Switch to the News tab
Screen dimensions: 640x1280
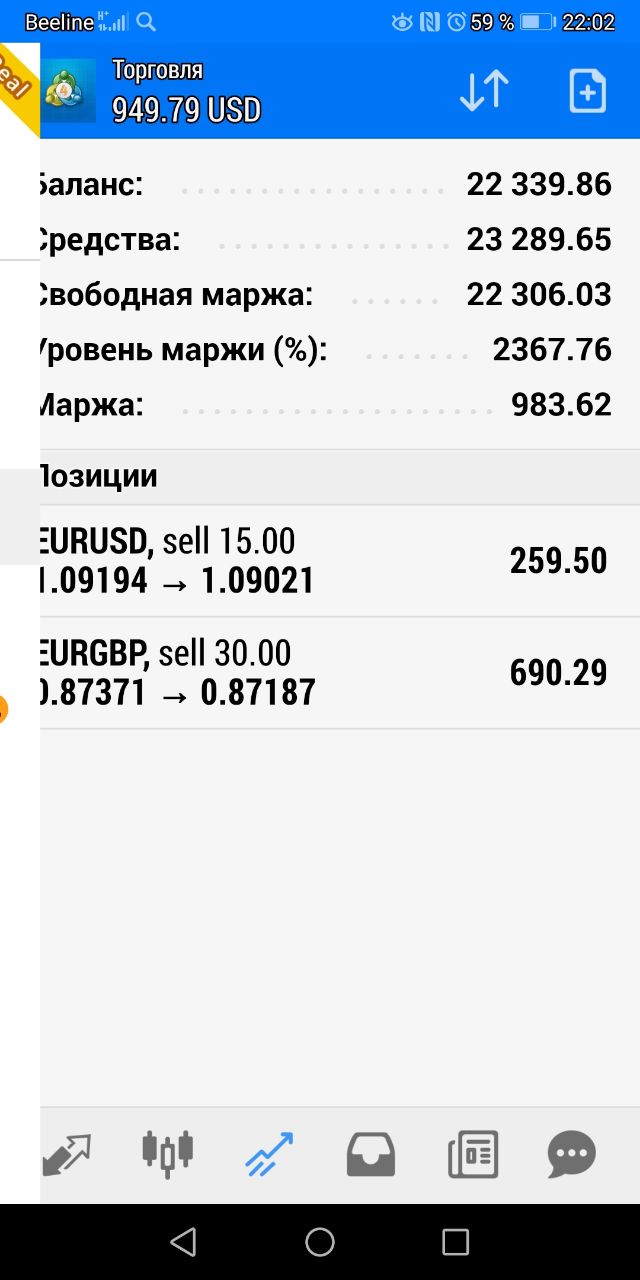coord(473,1155)
